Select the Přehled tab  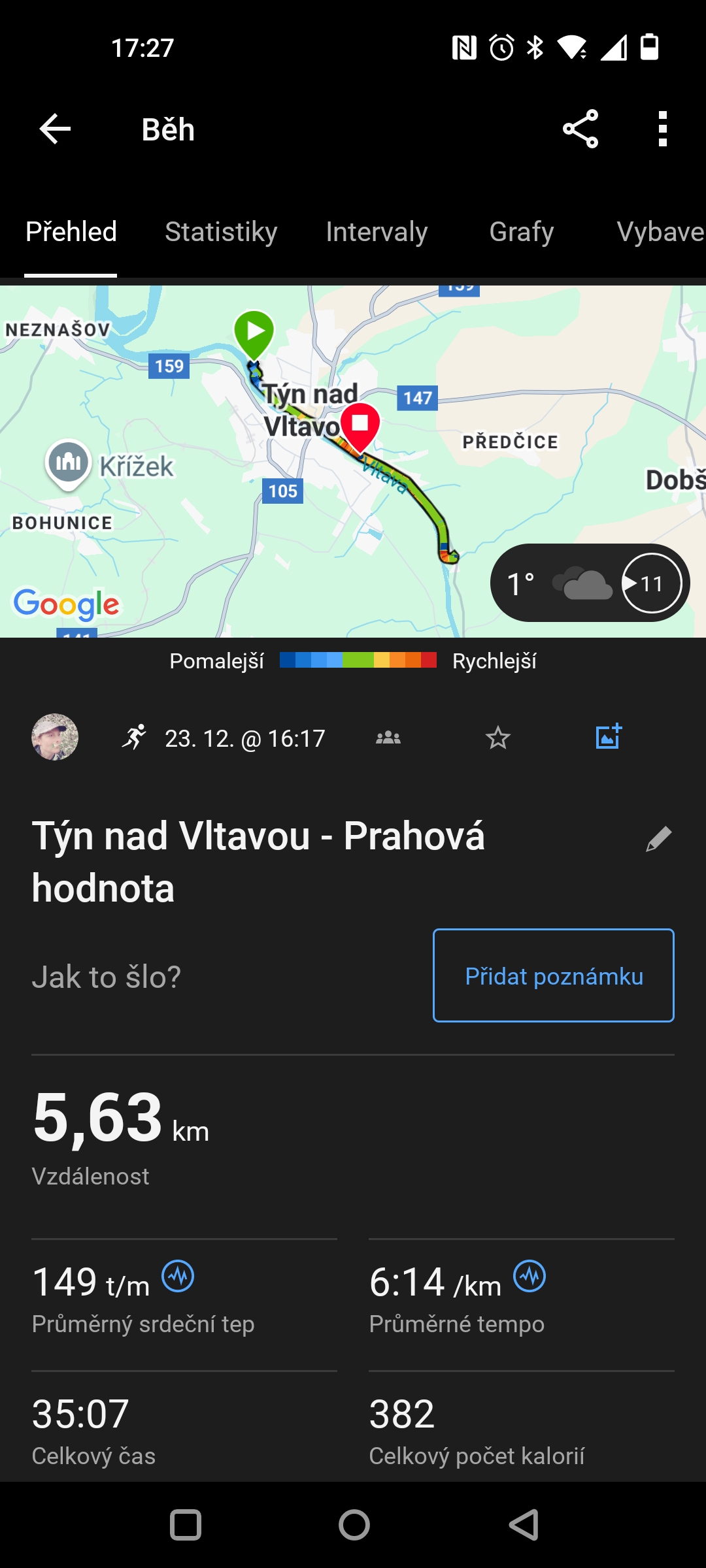point(71,232)
